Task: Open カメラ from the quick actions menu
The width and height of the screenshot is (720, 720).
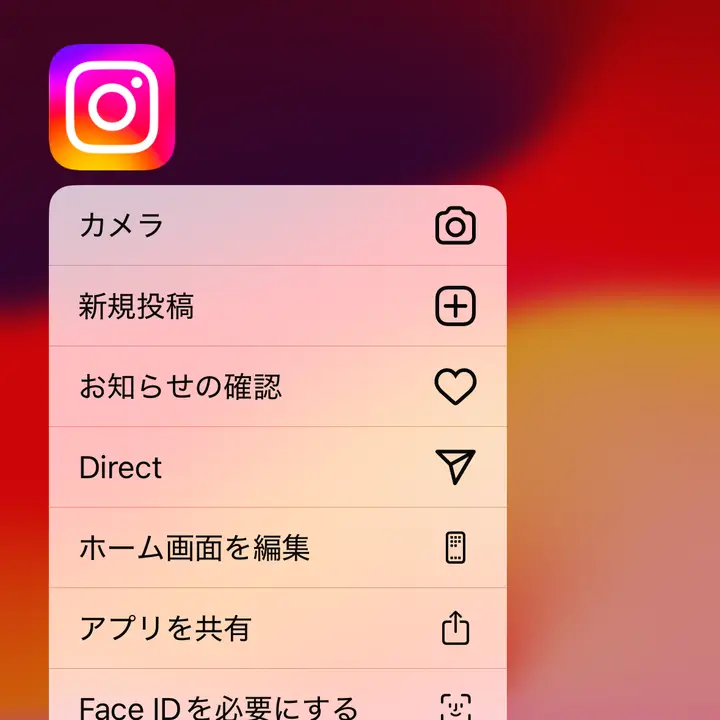Action: (x=277, y=226)
